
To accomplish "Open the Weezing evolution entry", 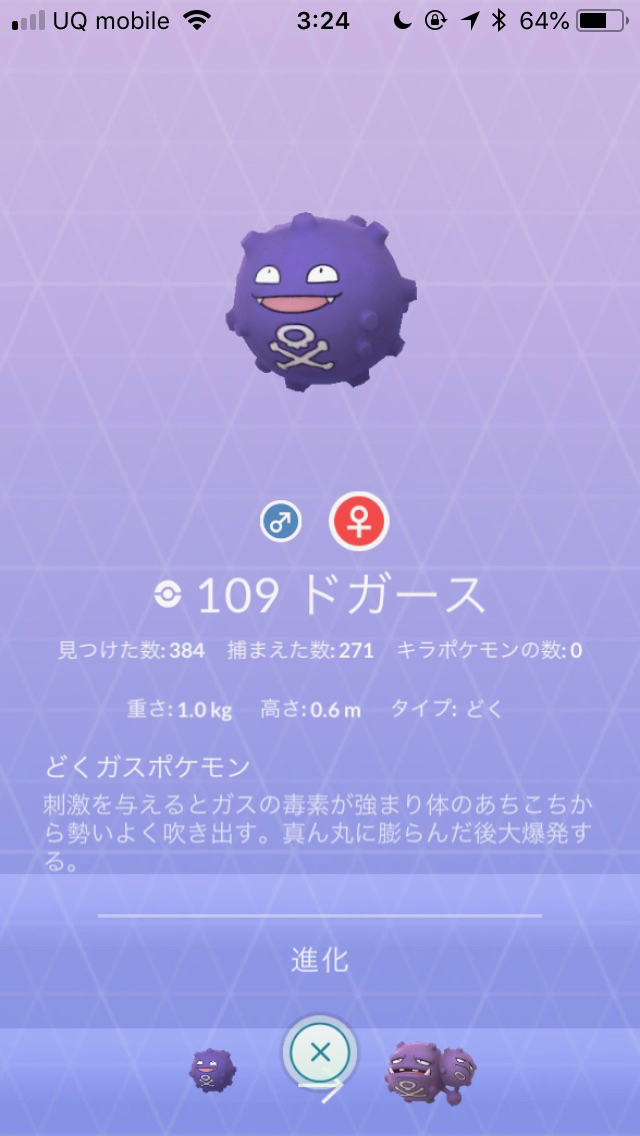I will [431, 1069].
